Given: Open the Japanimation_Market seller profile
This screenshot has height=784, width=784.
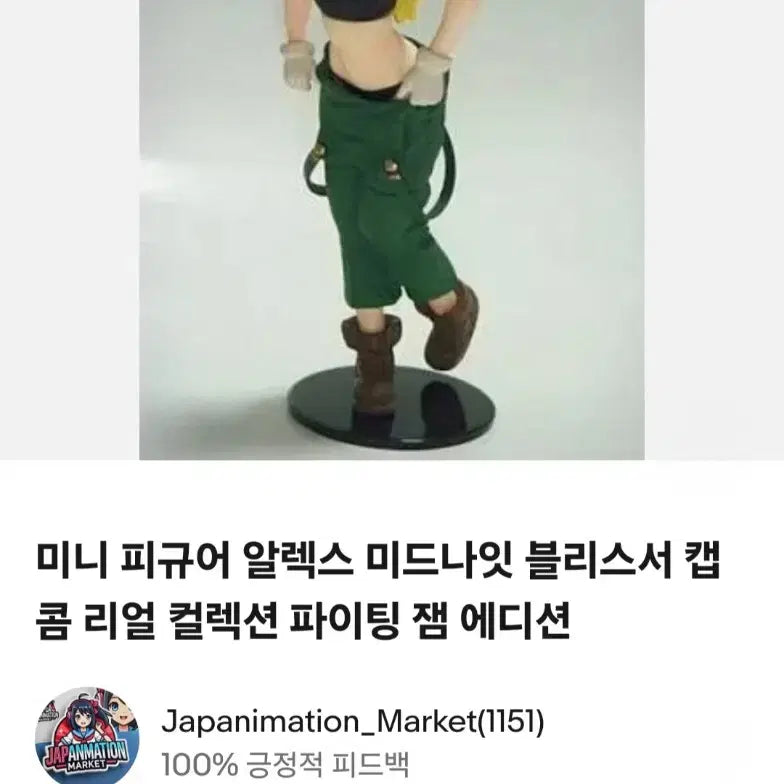Looking at the screenshot, I should (352, 722).
